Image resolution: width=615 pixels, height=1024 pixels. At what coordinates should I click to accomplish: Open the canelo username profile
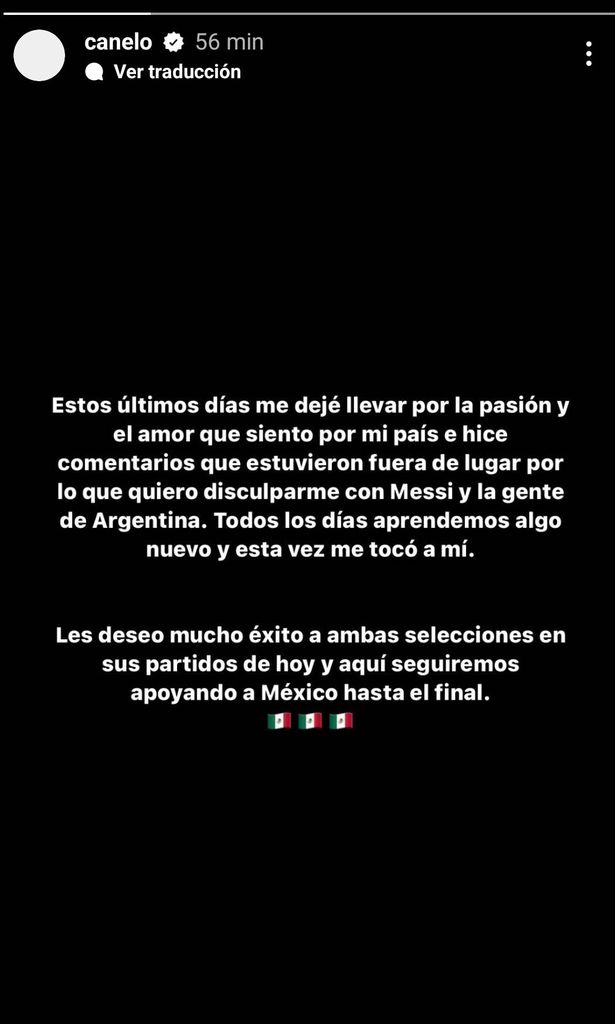[119, 41]
